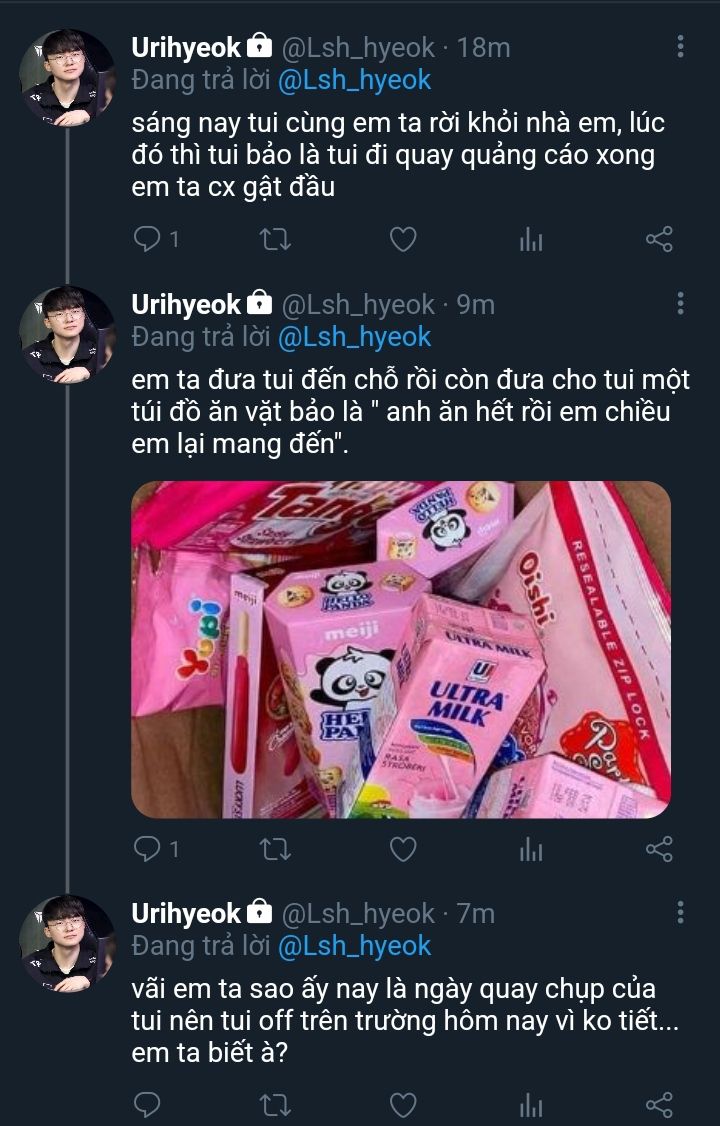Reply to the 18m tweet about quay quảng cáo
Screen dimensions: 720x1126
(x=147, y=239)
